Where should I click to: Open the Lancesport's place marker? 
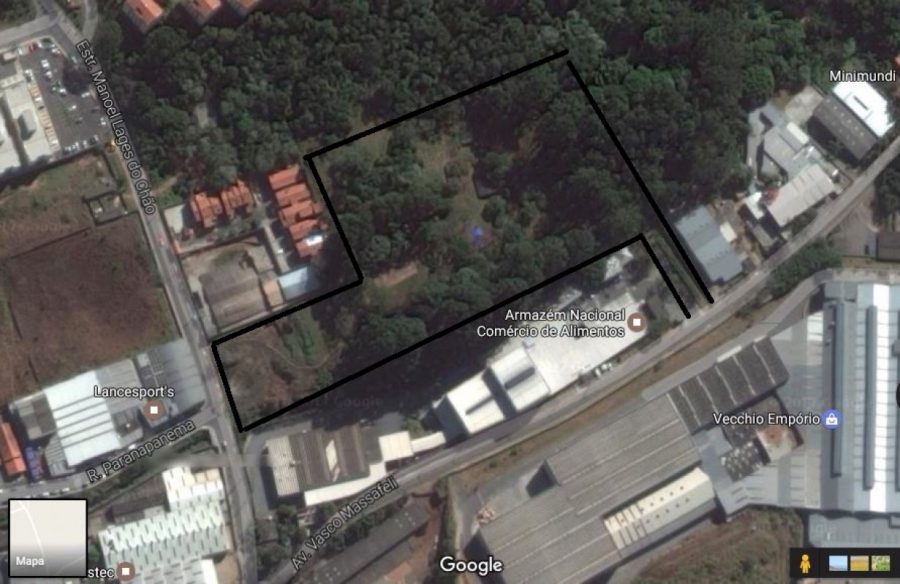tap(153, 411)
